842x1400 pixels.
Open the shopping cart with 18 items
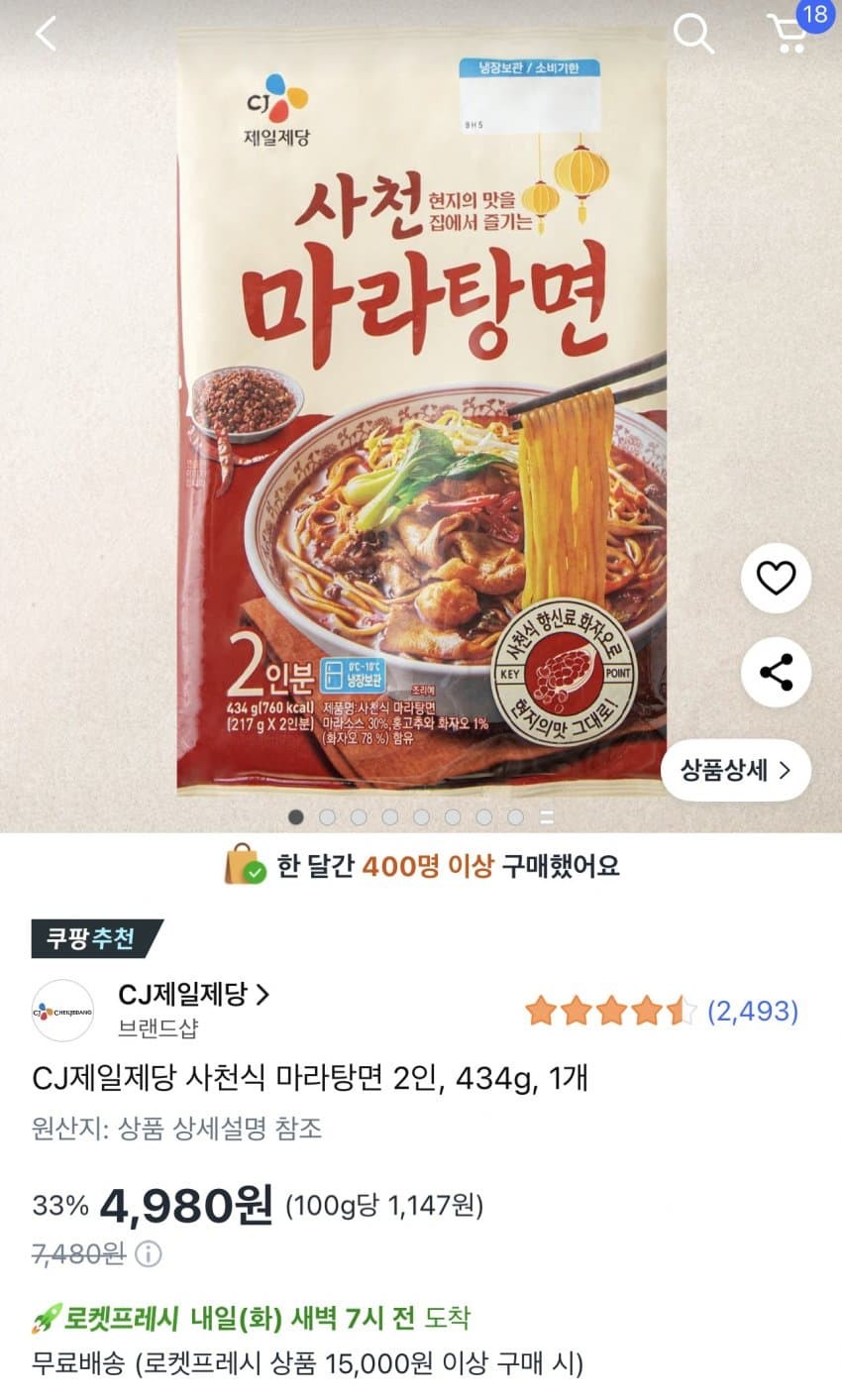pos(791,35)
